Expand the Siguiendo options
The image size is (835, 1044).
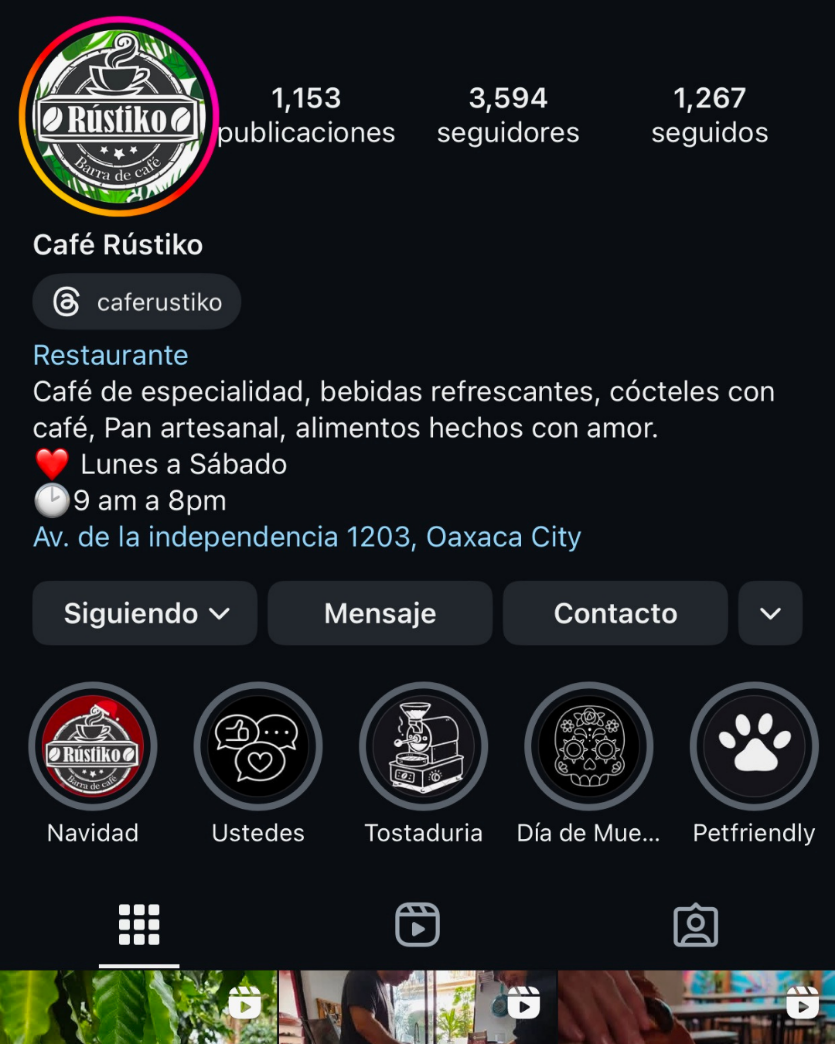[145, 613]
